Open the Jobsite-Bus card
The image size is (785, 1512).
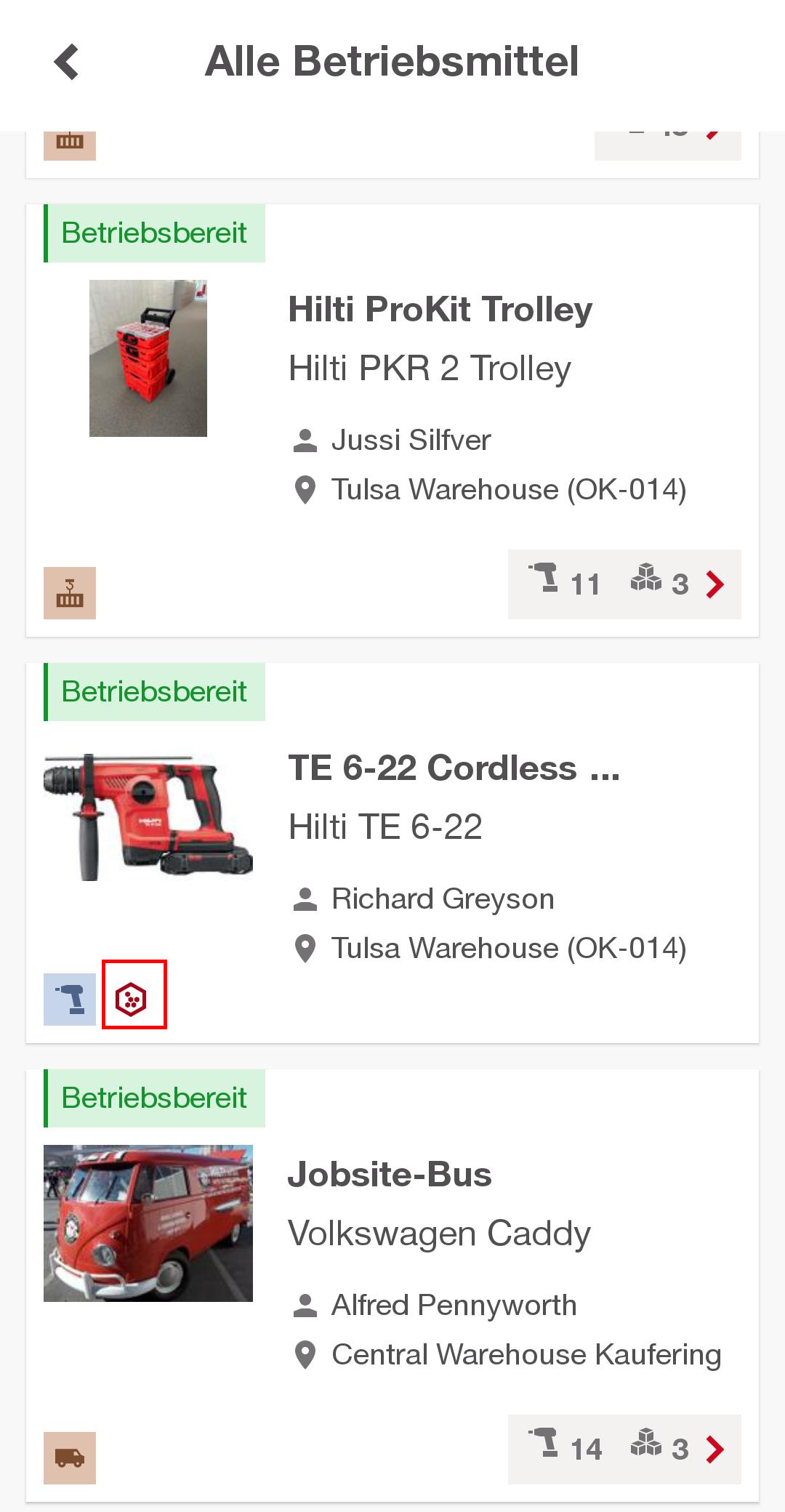(x=390, y=1175)
